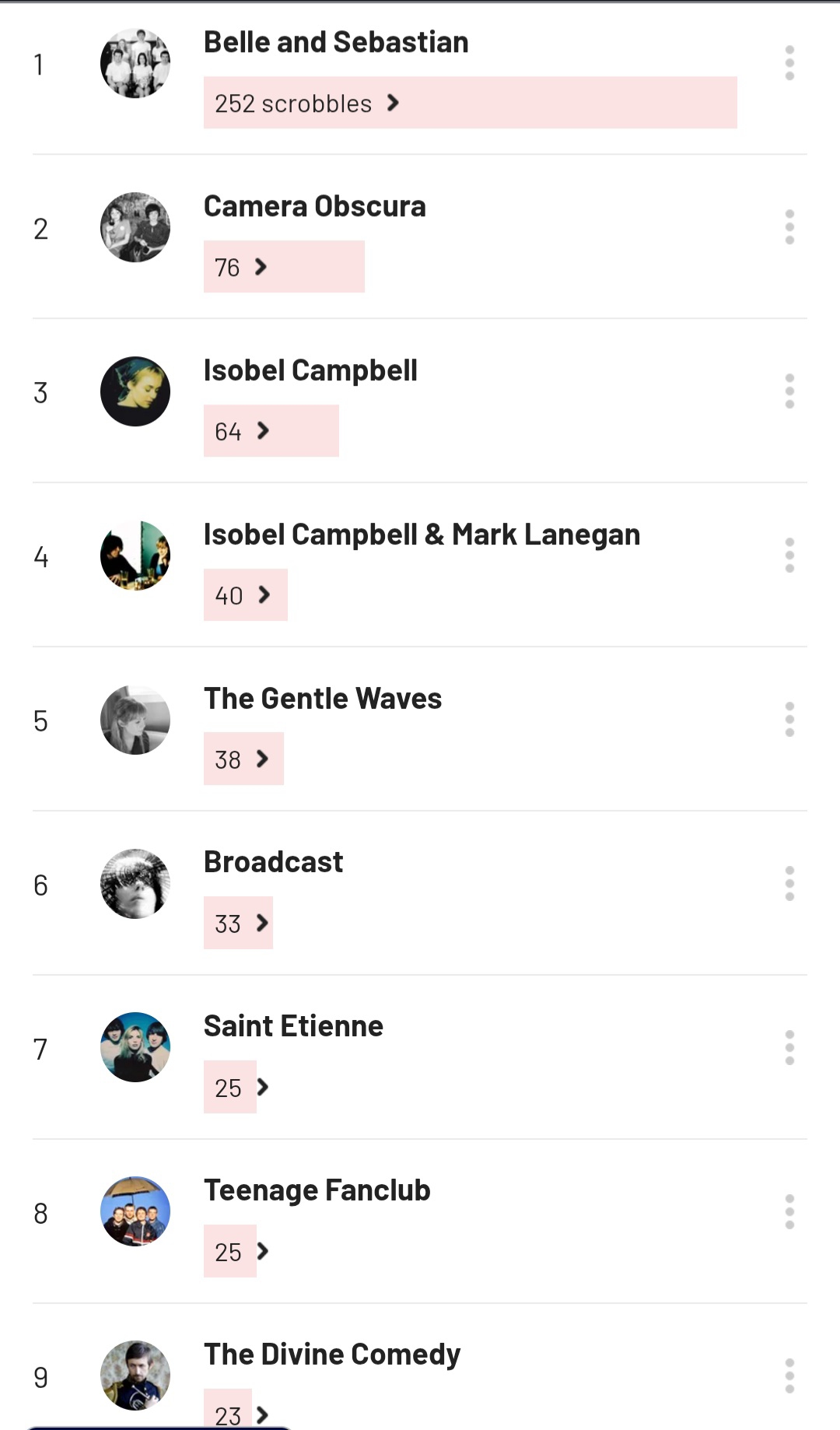Image resolution: width=840 pixels, height=1430 pixels.
Task: View the 252 scrobbles for Belle and Sebastian
Action: (306, 103)
